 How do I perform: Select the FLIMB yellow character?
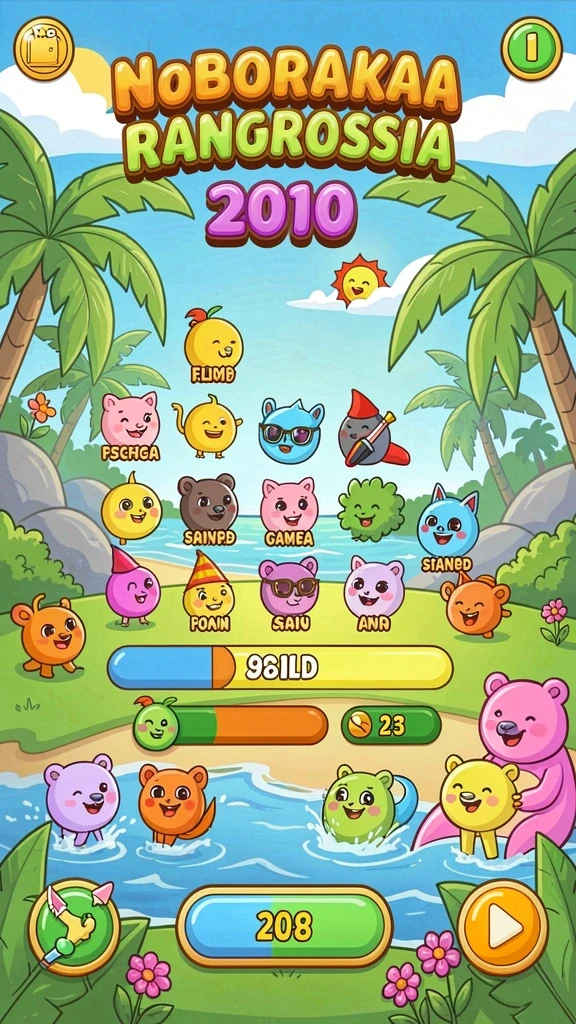(x=213, y=346)
